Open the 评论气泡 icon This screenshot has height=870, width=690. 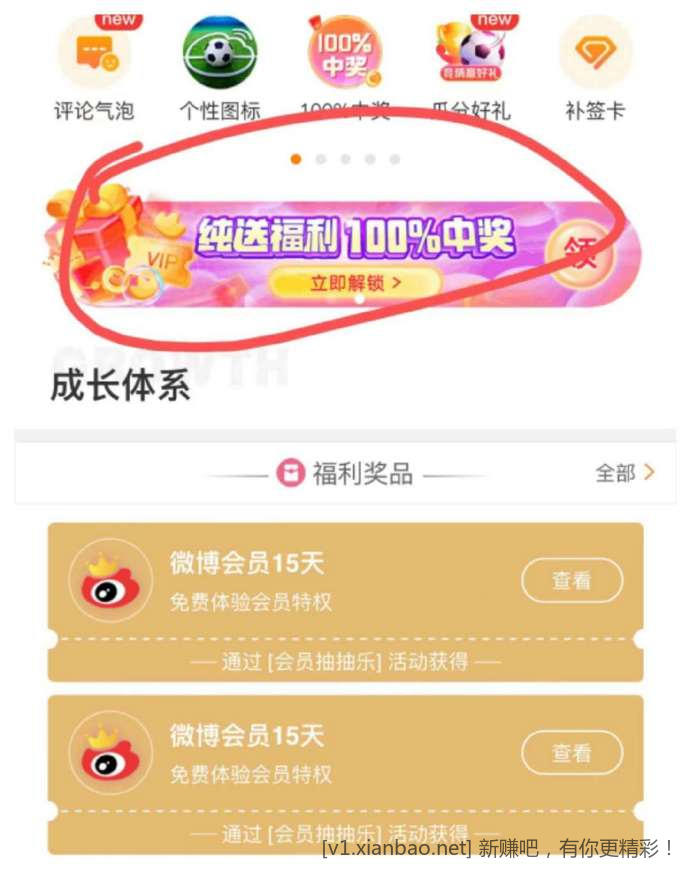tap(94, 55)
